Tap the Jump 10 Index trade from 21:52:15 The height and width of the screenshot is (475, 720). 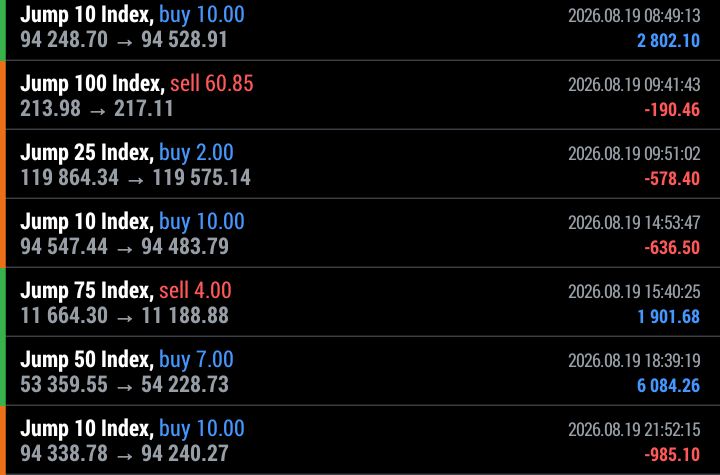click(x=360, y=440)
